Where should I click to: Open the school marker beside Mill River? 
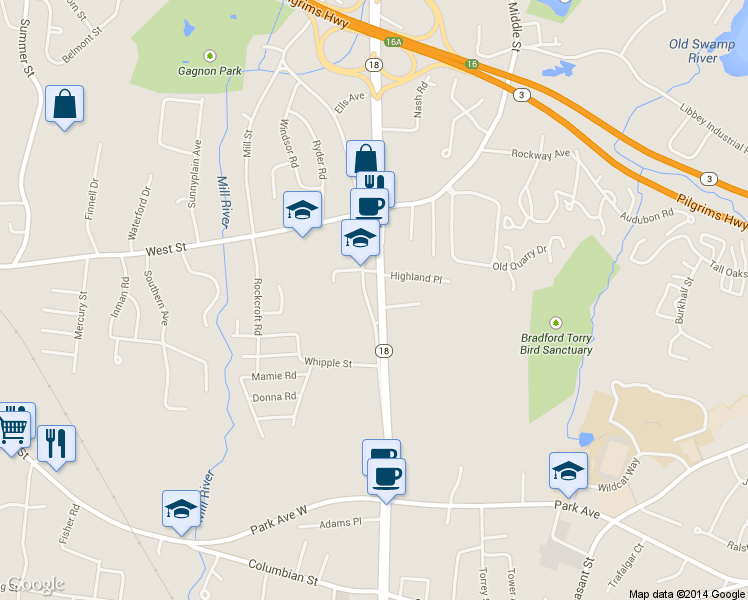tap(181, 508)
